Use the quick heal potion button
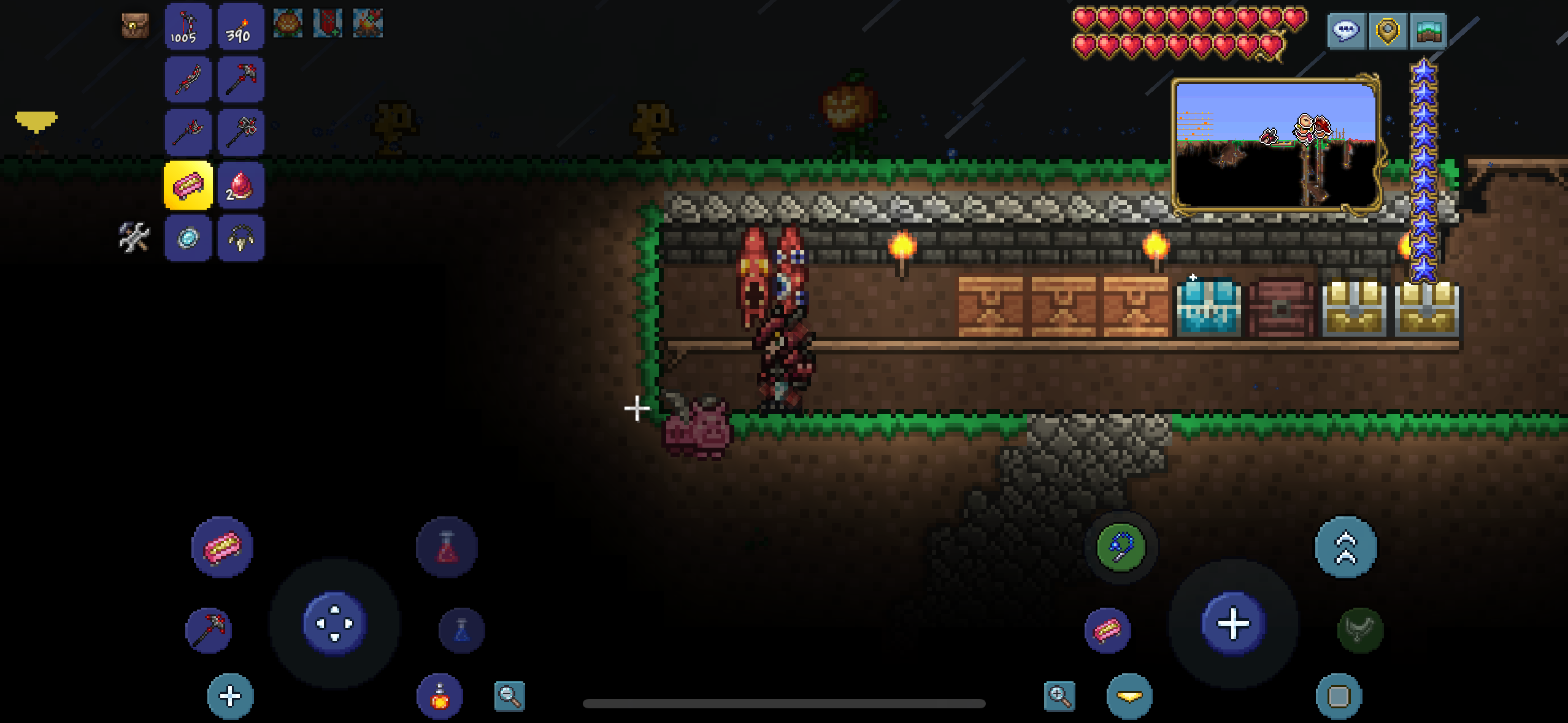1568x723 pixels. [x=447, y=547]
